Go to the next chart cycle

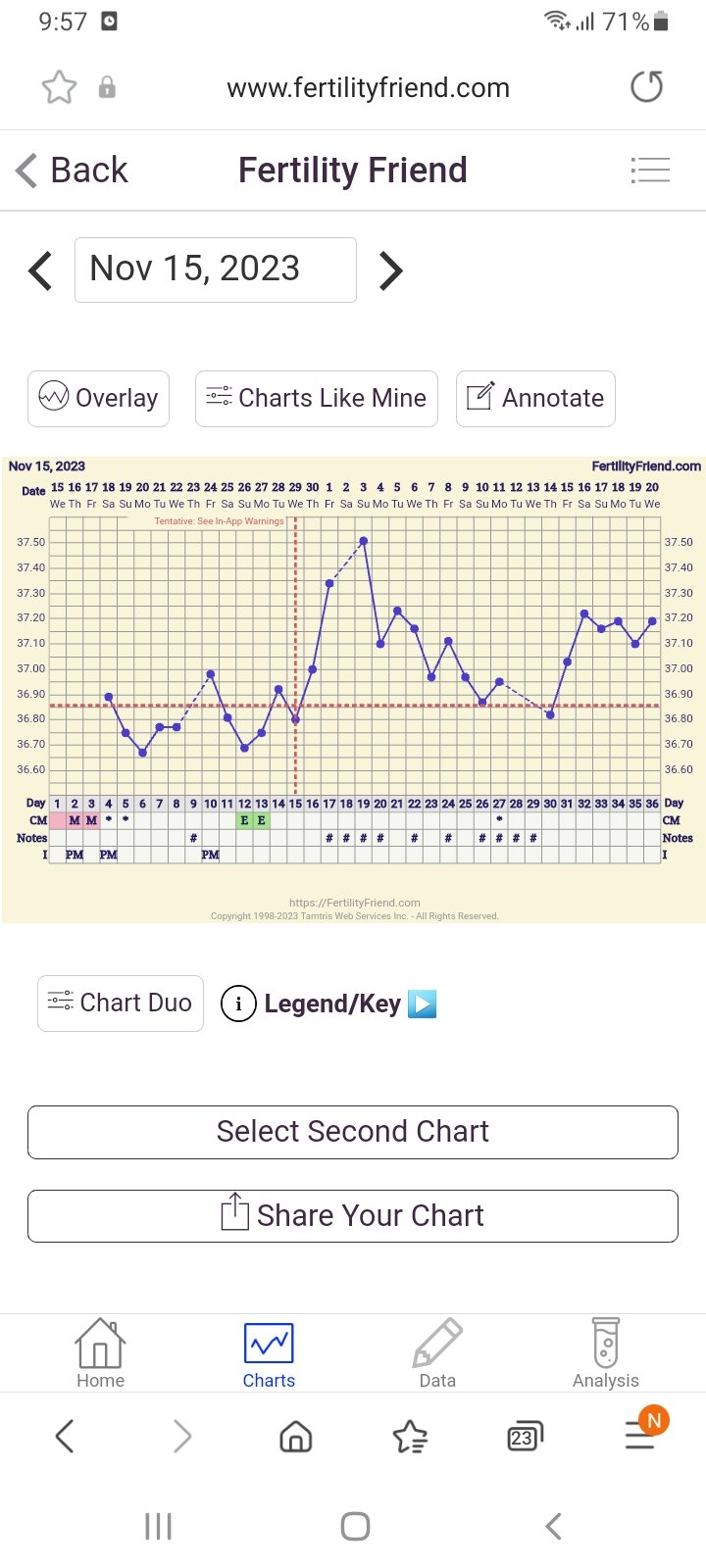[390, 270]
